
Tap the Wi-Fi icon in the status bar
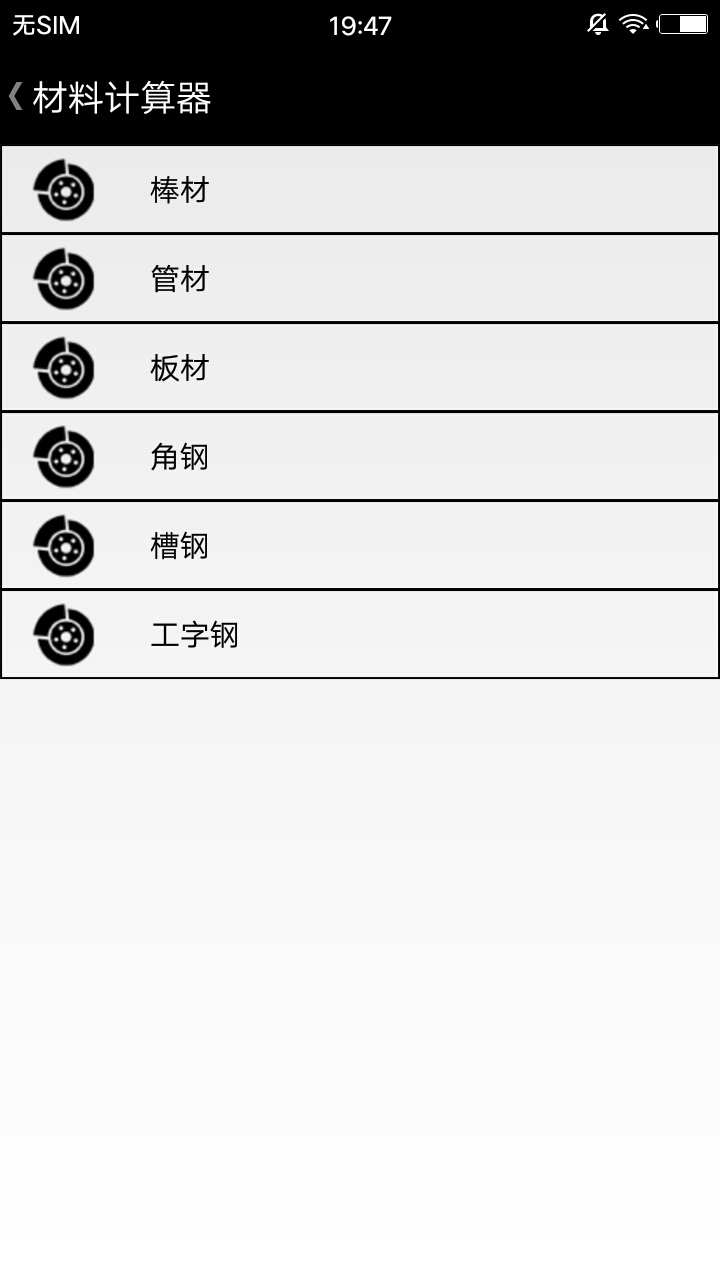[x=634, y=24]
